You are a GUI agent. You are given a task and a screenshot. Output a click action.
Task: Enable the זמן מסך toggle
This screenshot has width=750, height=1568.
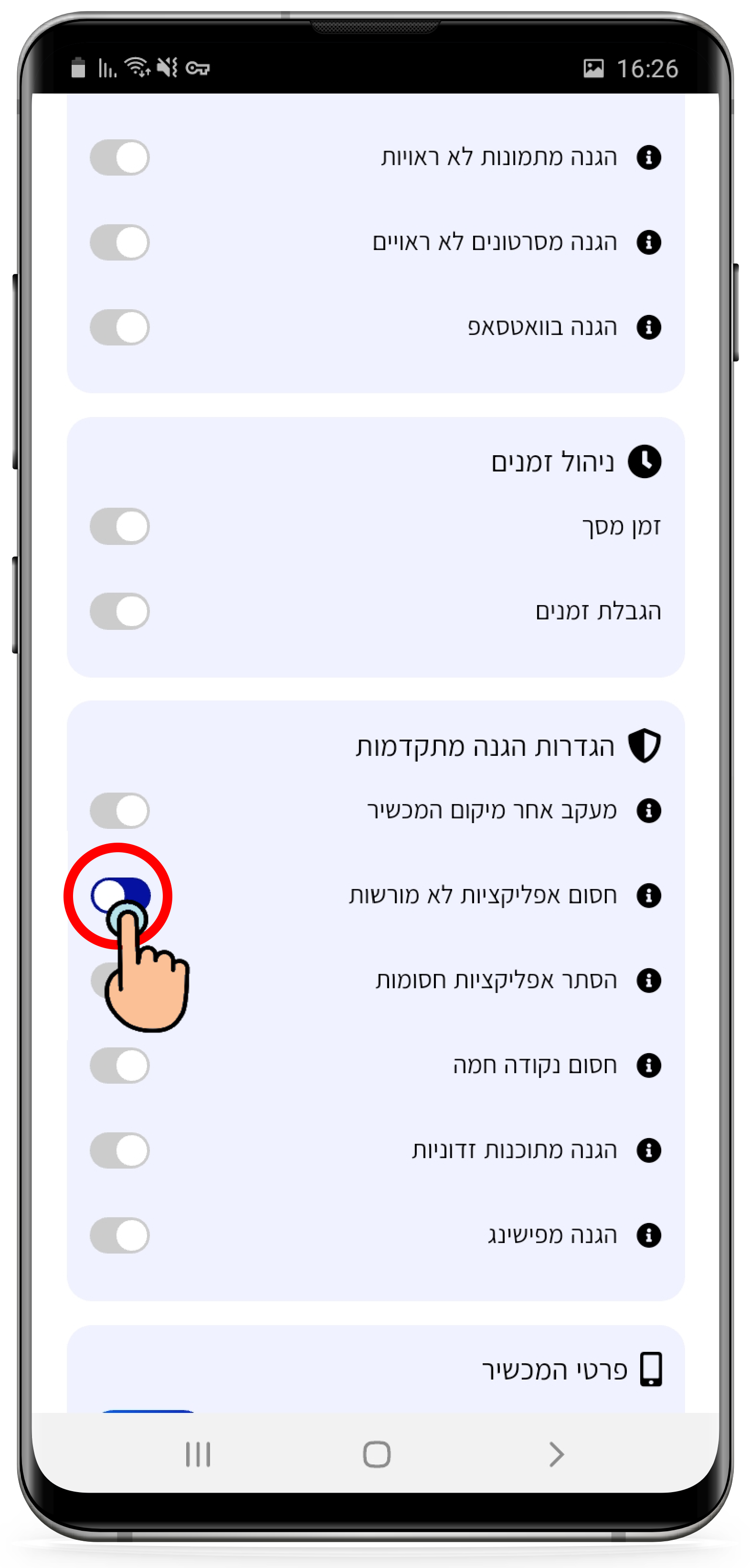(119, 526)
